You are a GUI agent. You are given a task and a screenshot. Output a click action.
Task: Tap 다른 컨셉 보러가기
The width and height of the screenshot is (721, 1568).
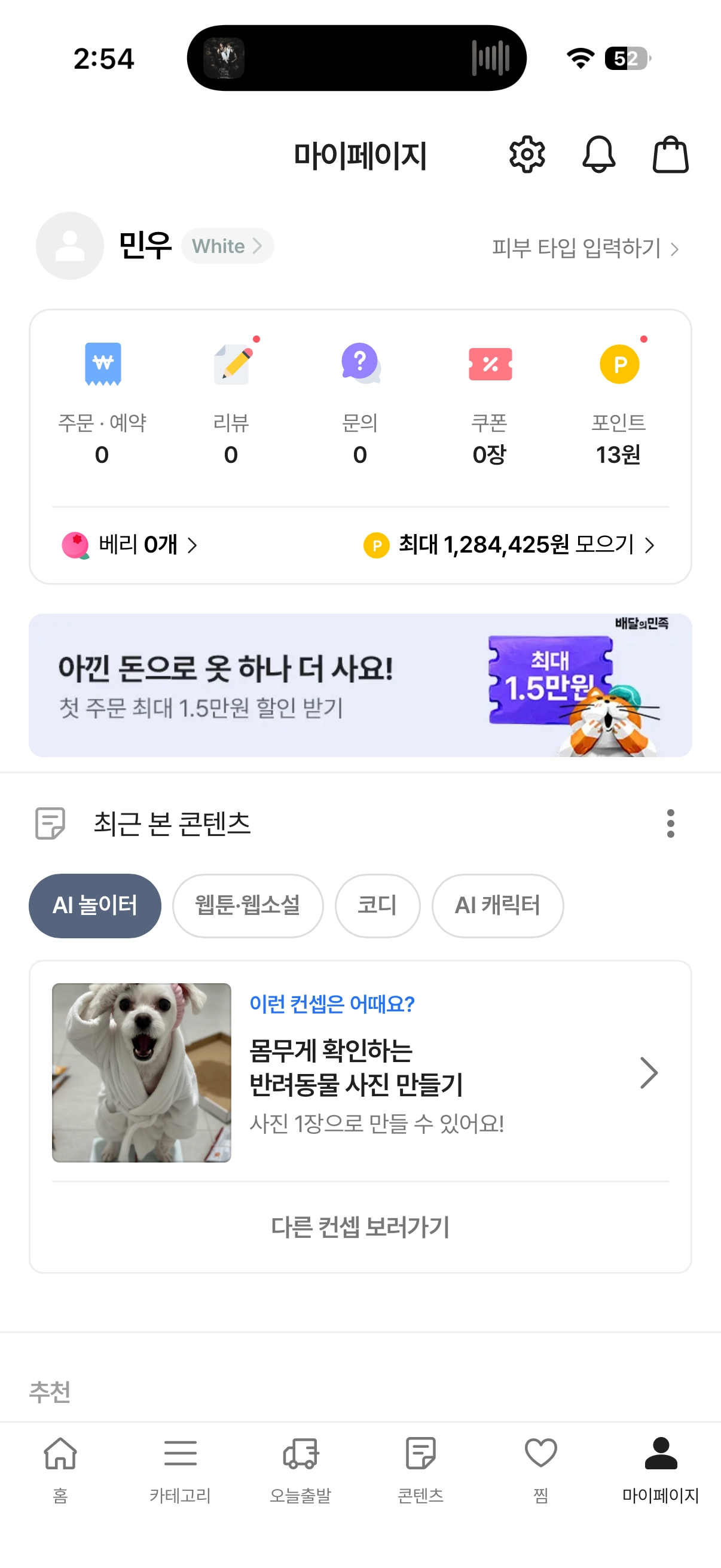[360, 1227]
